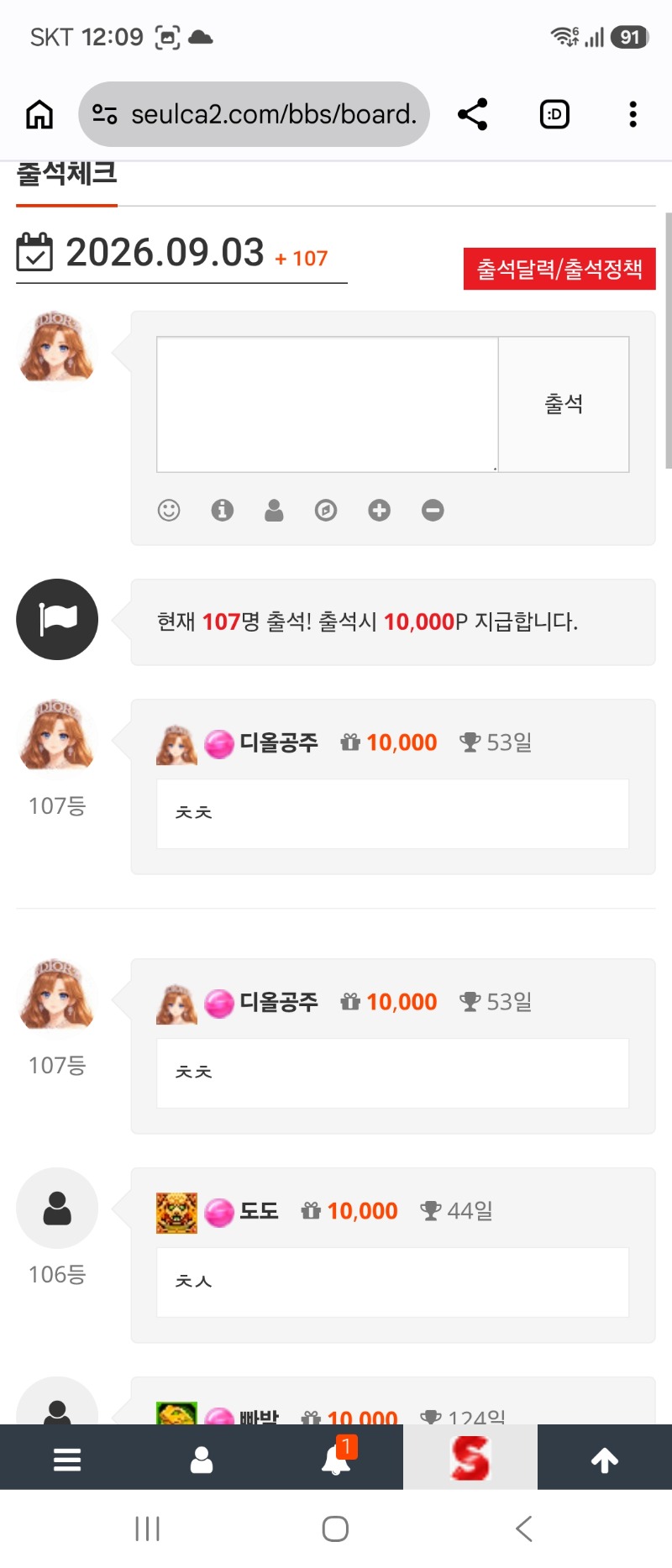Focus the attendance message text box

click(x=328, y=405)
